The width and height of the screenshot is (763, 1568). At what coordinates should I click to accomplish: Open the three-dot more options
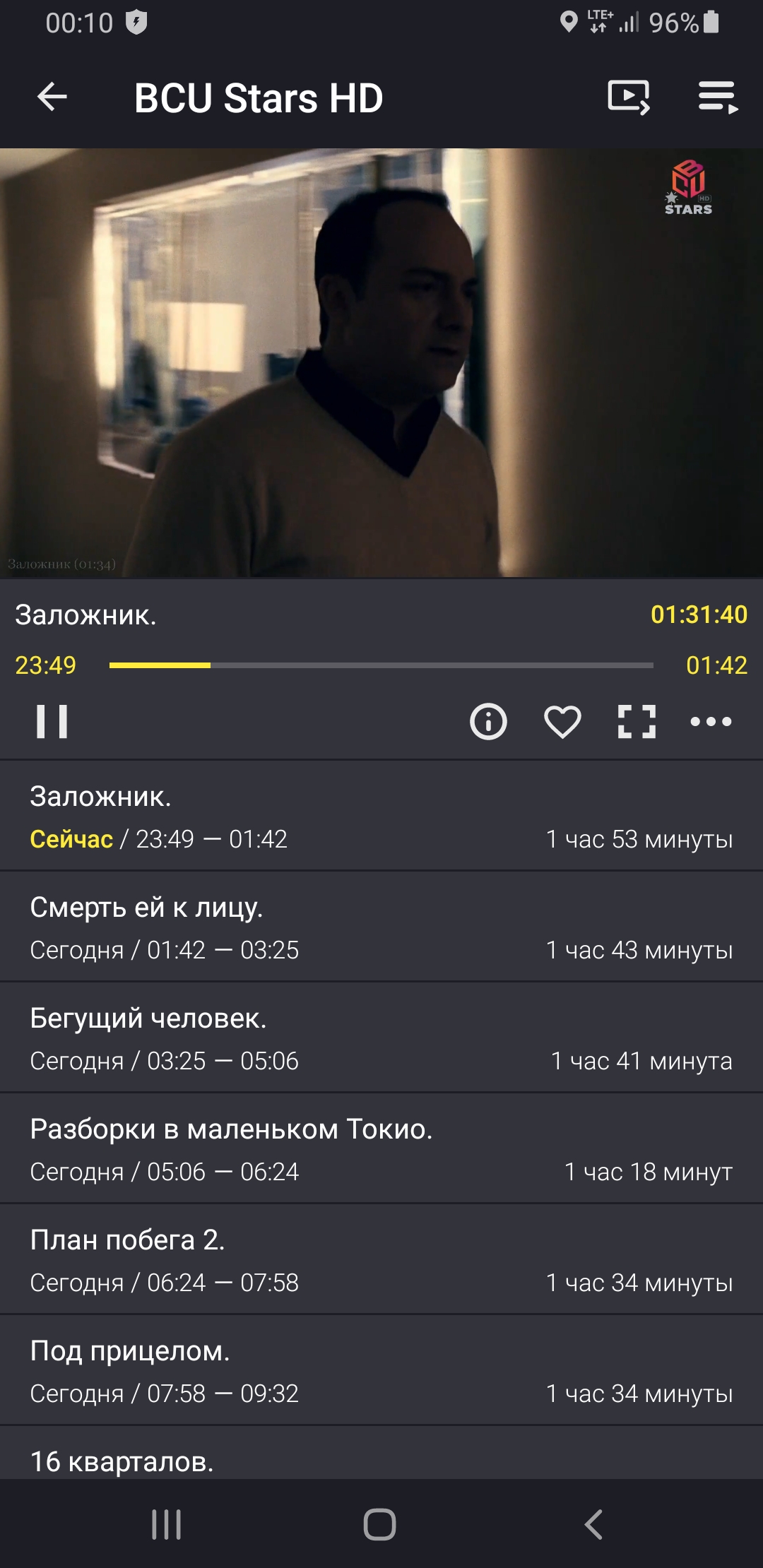point(711,721)
